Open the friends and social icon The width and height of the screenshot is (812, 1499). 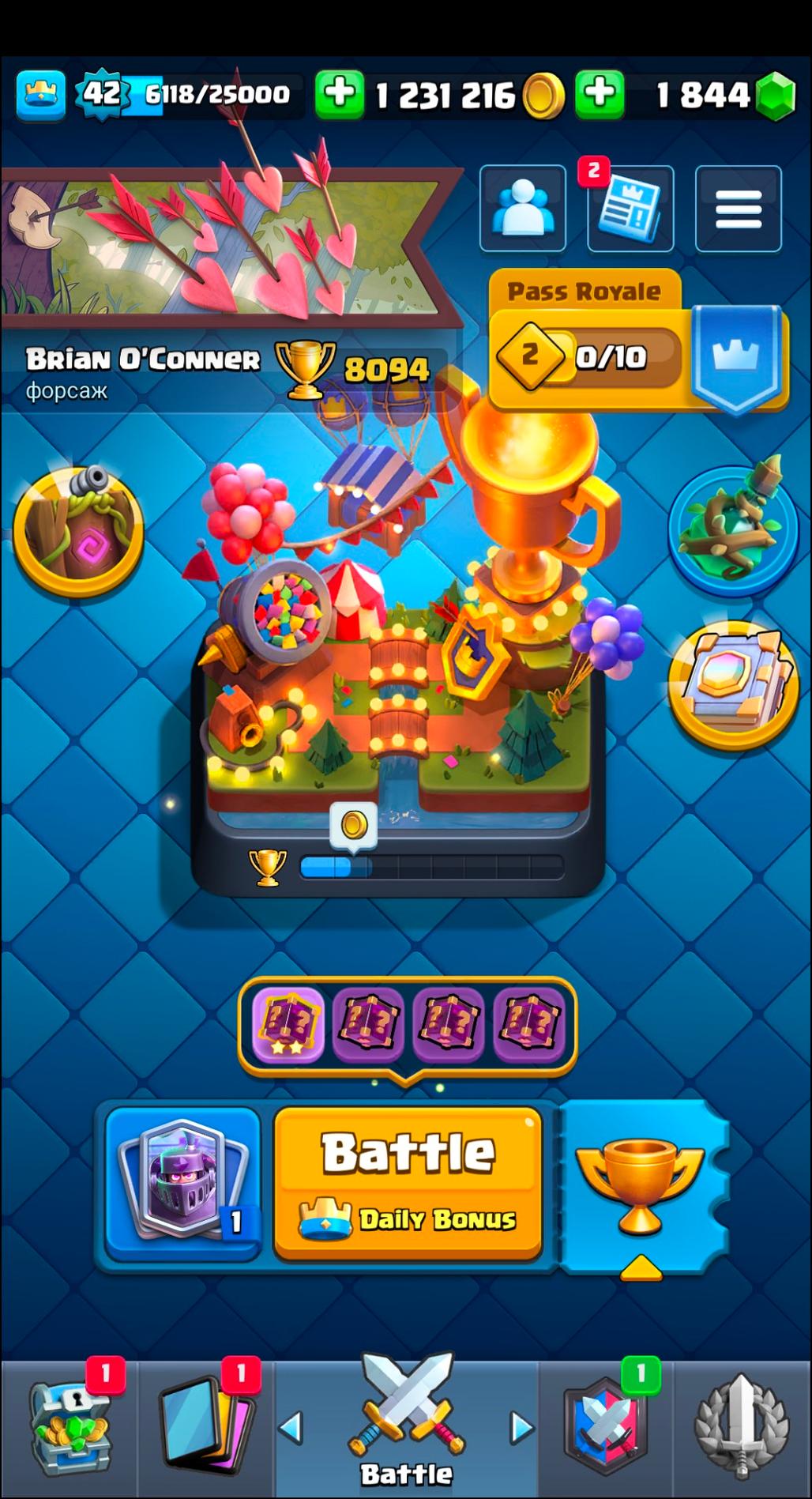pyautogui.click(x=522, y=209)
